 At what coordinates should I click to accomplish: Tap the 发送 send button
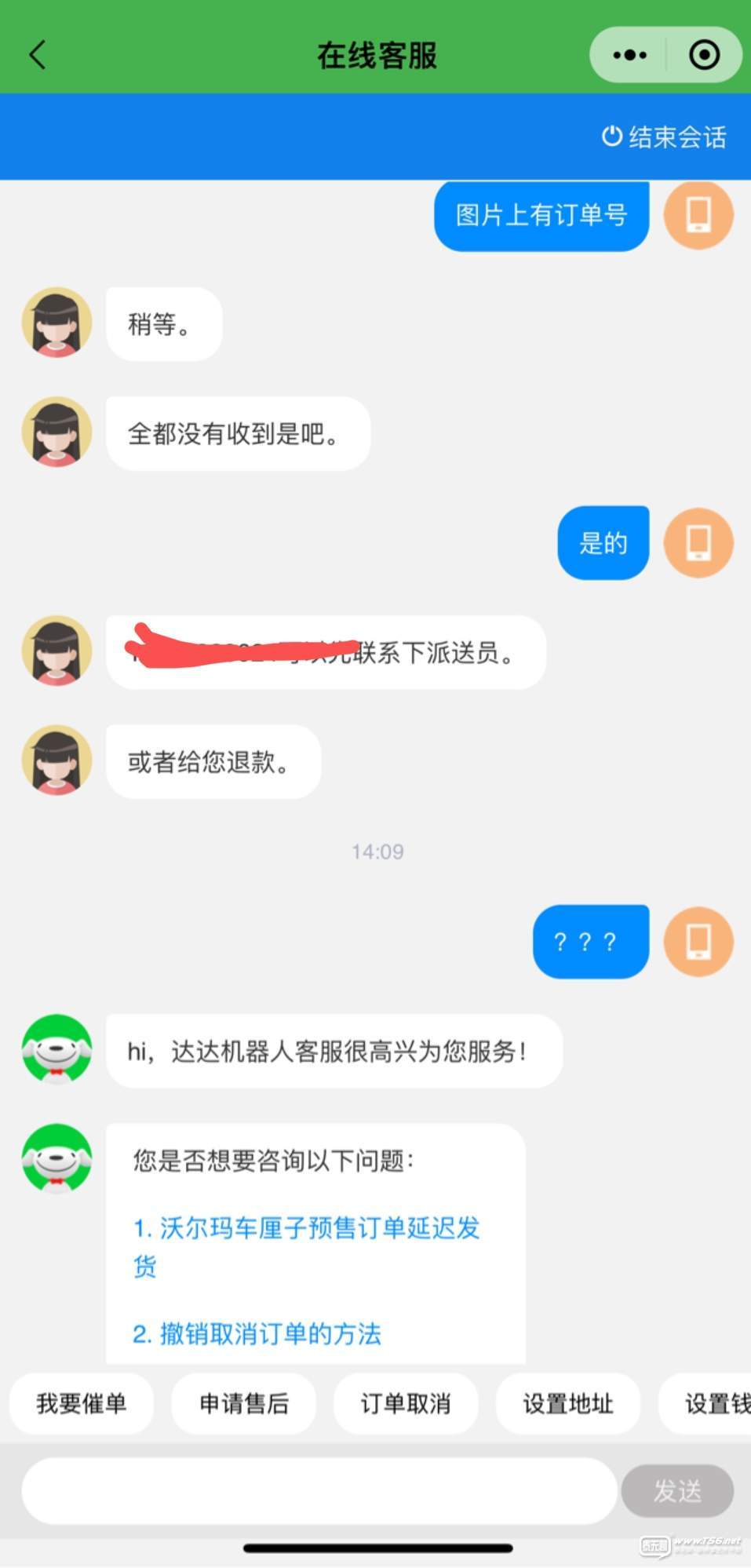tap(677, 1490)
